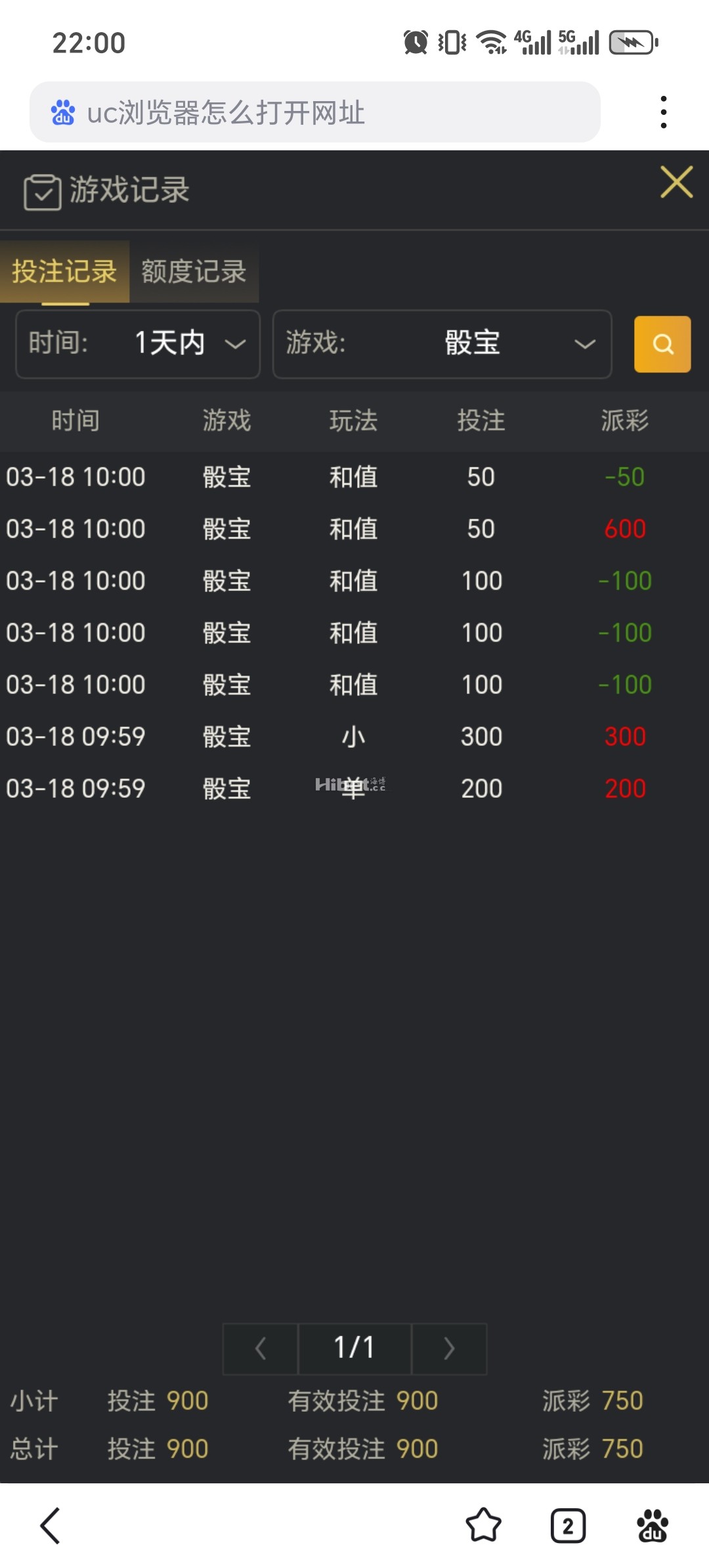The image size is (709, 1568).
Task: Close the 游戏记录 panel
Action: (677, 182)
